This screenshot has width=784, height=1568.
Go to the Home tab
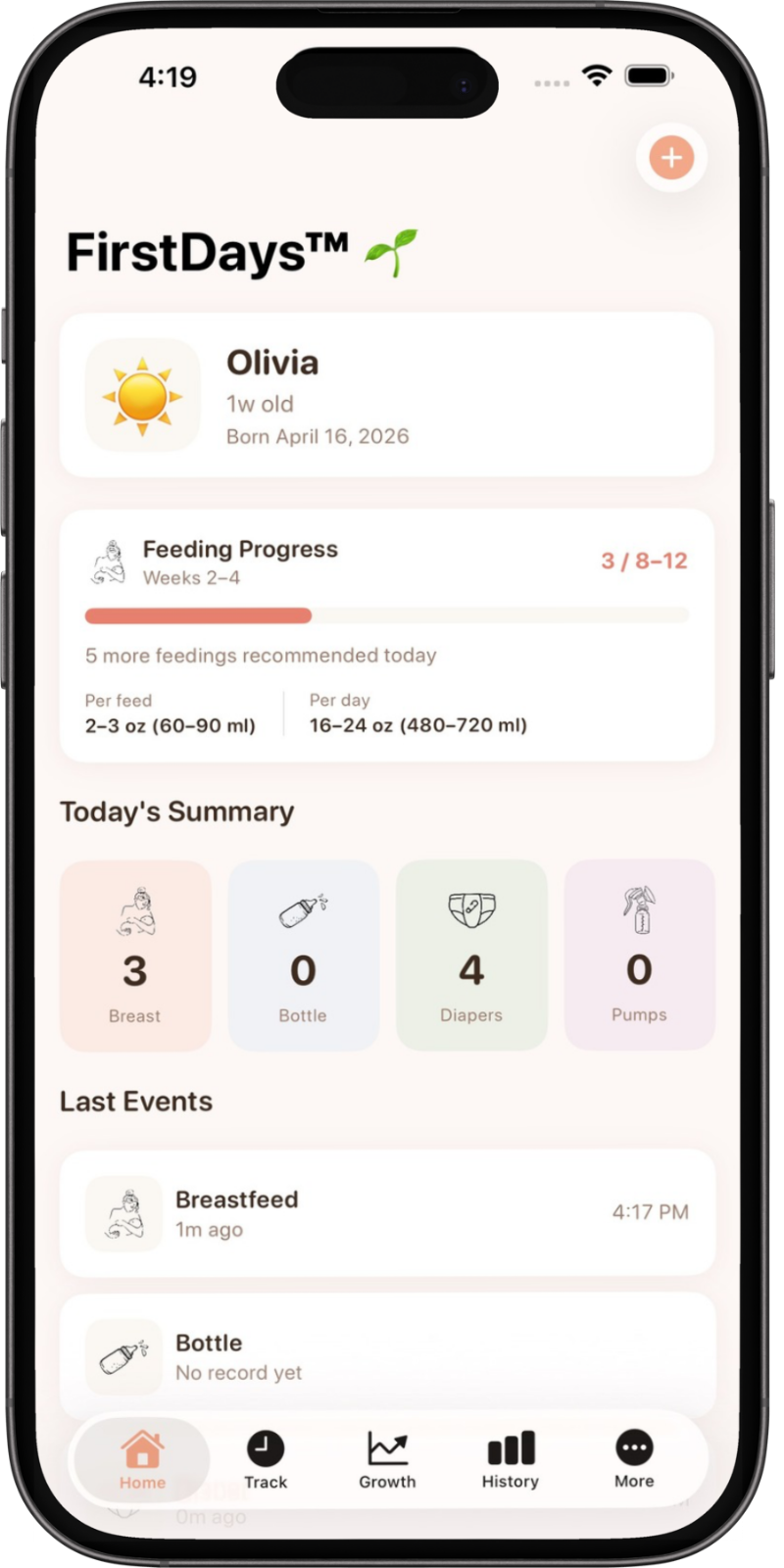142,1460
